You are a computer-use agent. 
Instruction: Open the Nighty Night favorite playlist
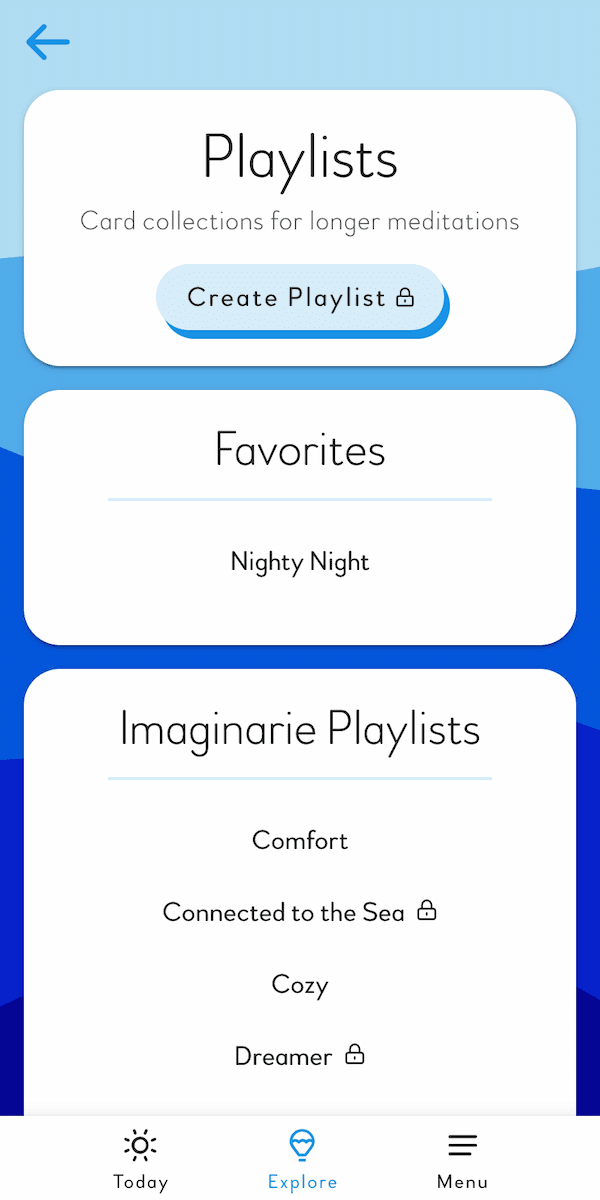tap(300, 562)
